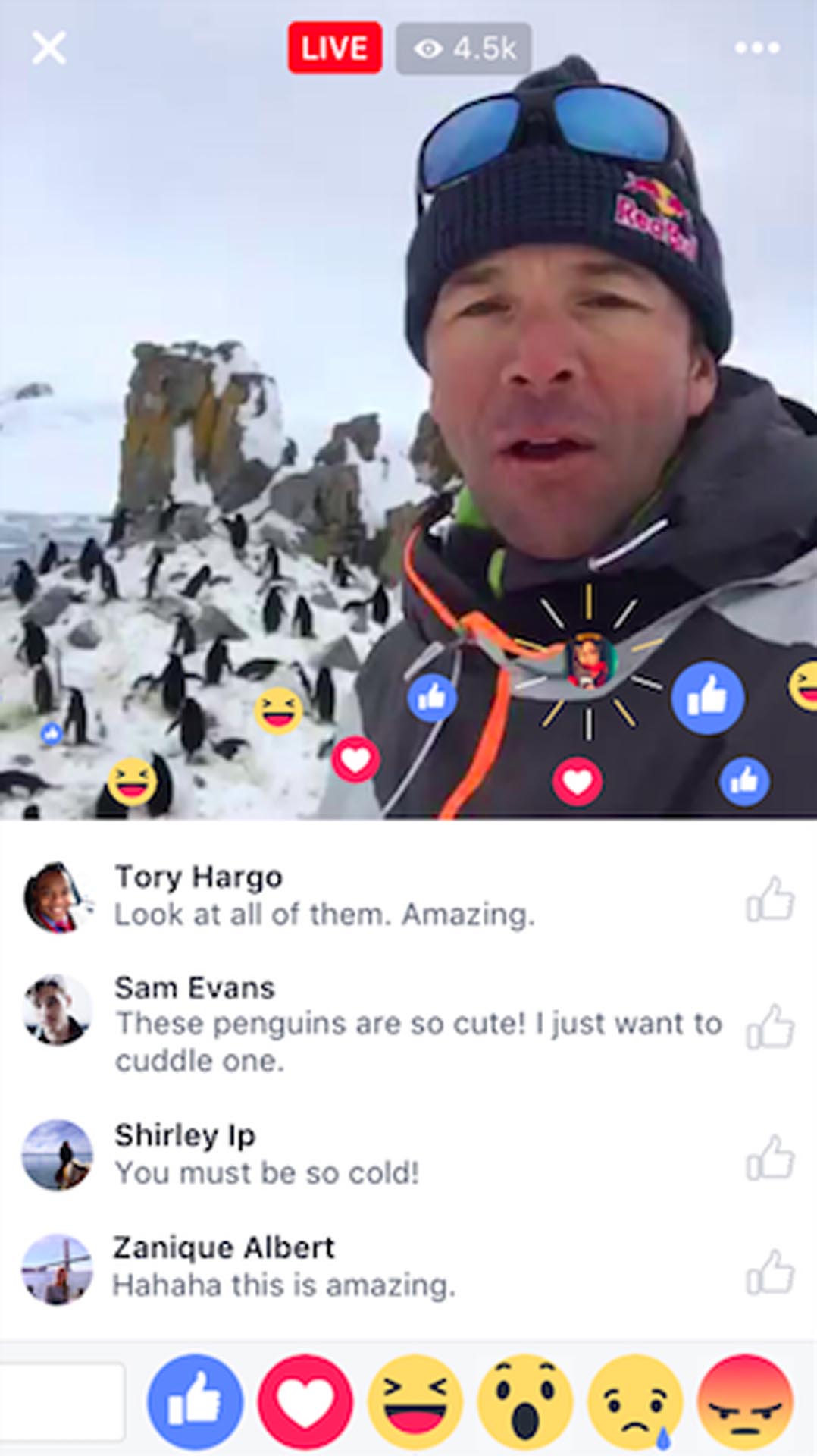Open Tory Hargo's profile picture

click(x=56, y=896)
